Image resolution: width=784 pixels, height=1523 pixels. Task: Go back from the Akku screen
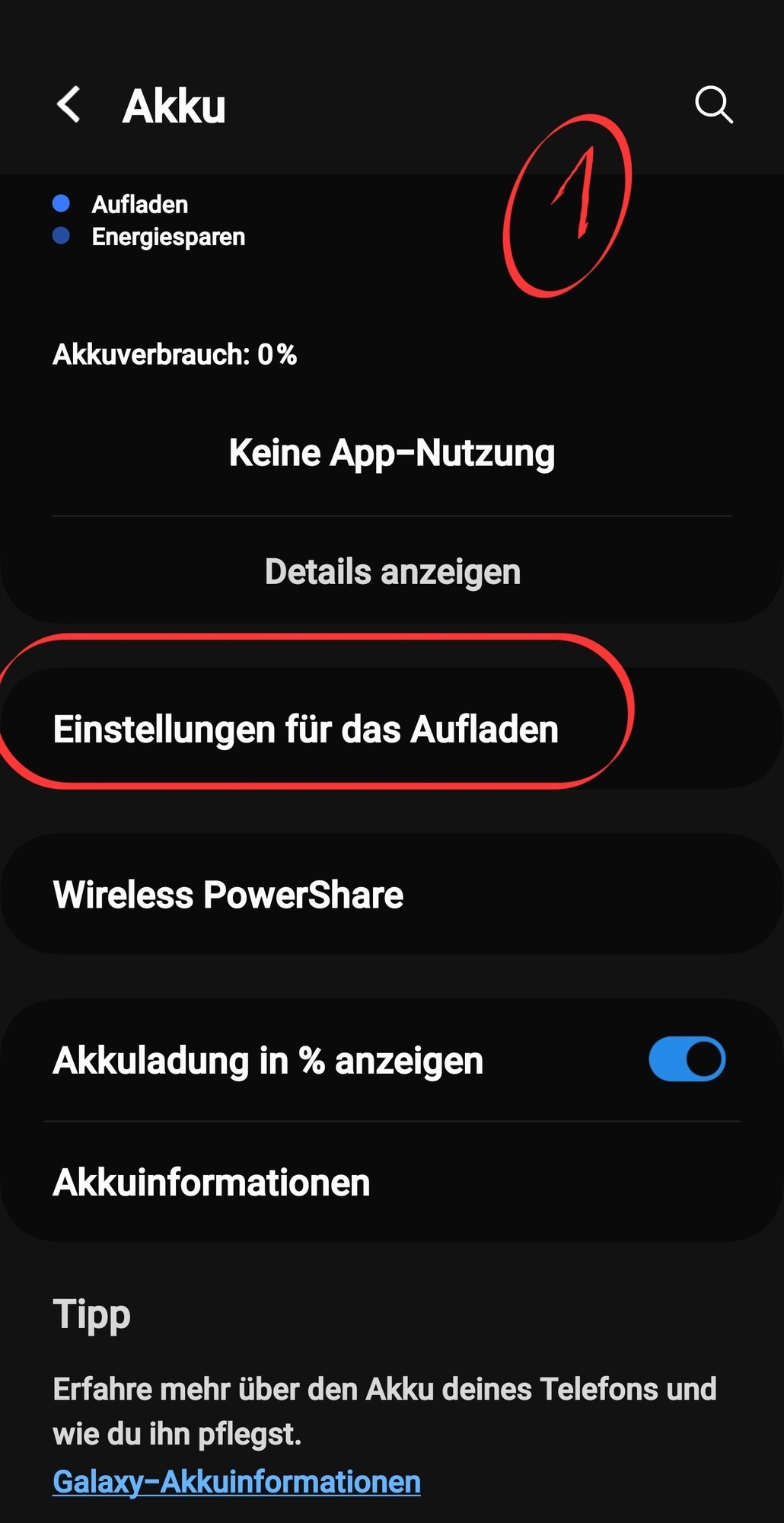click(x=69, y=104)
